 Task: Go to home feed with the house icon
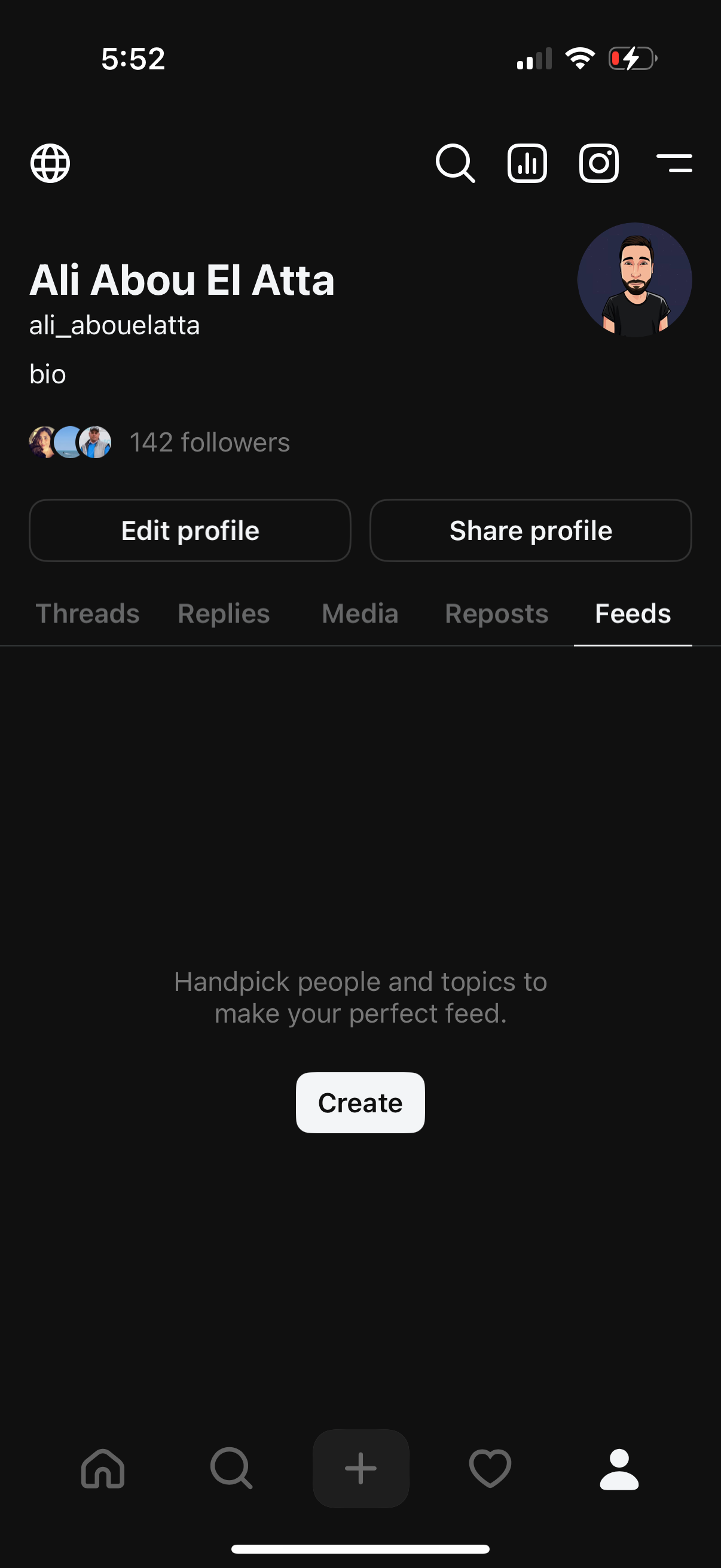[103, 1468]
